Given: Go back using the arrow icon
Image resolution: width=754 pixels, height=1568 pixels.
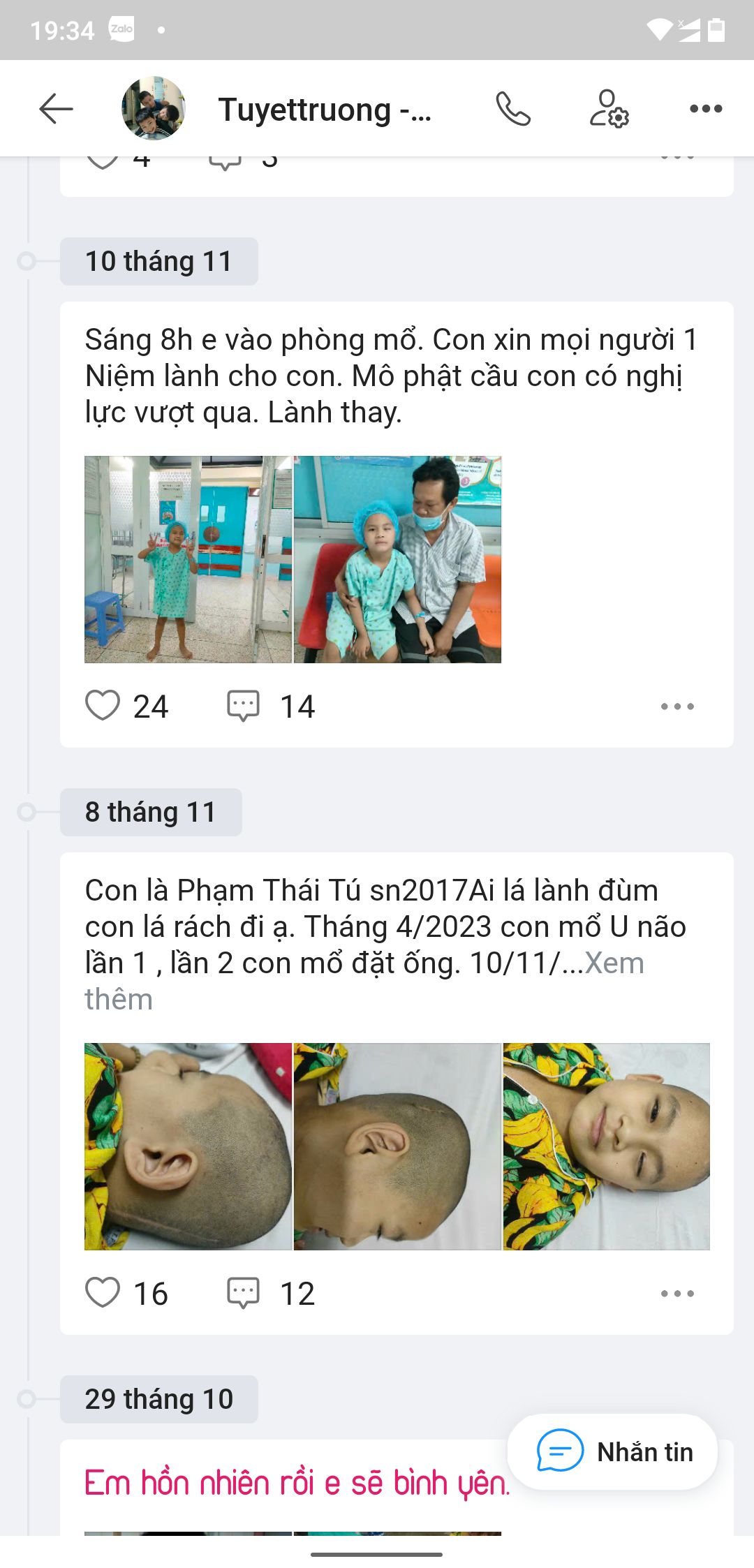Looking at the screenshot, I should click(x=56, y=109).
